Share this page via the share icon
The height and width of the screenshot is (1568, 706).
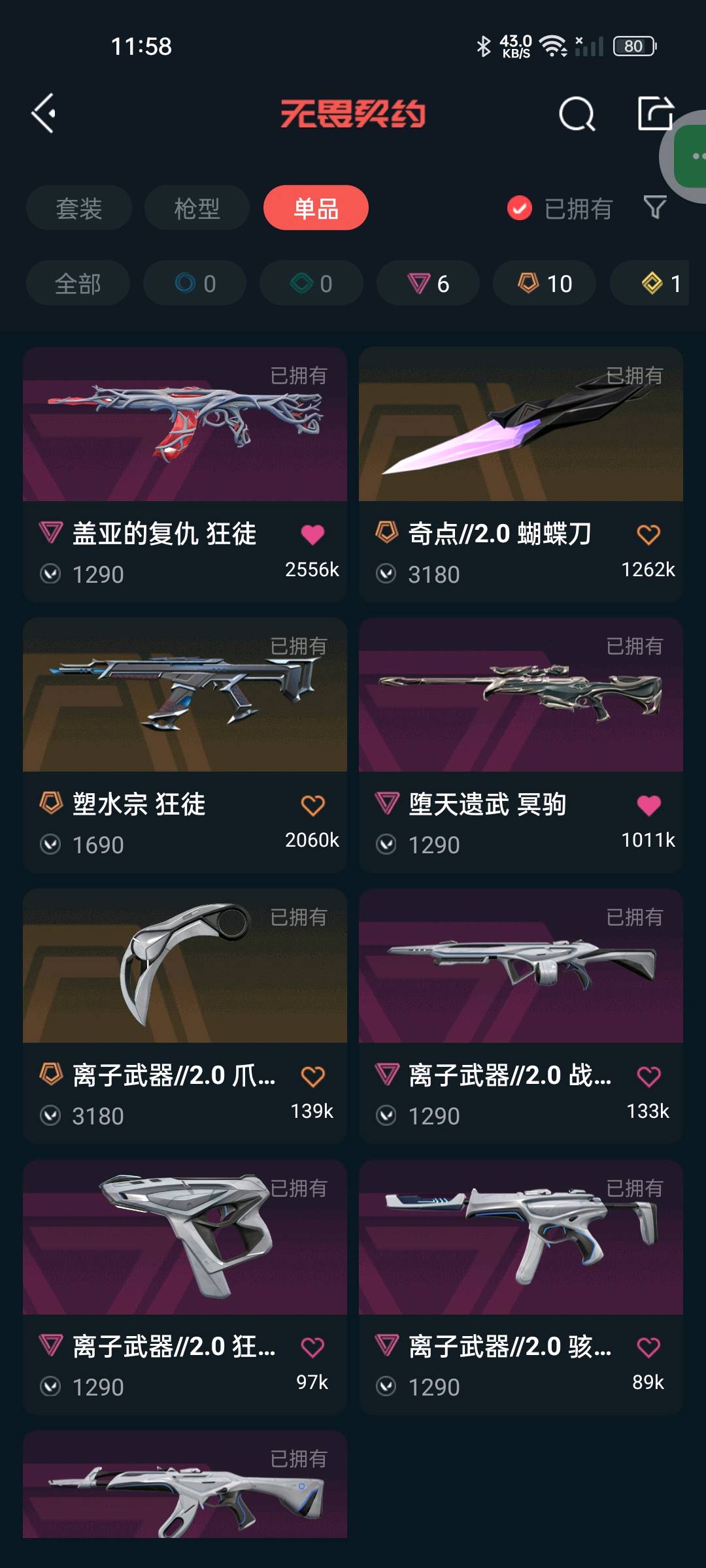(x=654, y=114)
